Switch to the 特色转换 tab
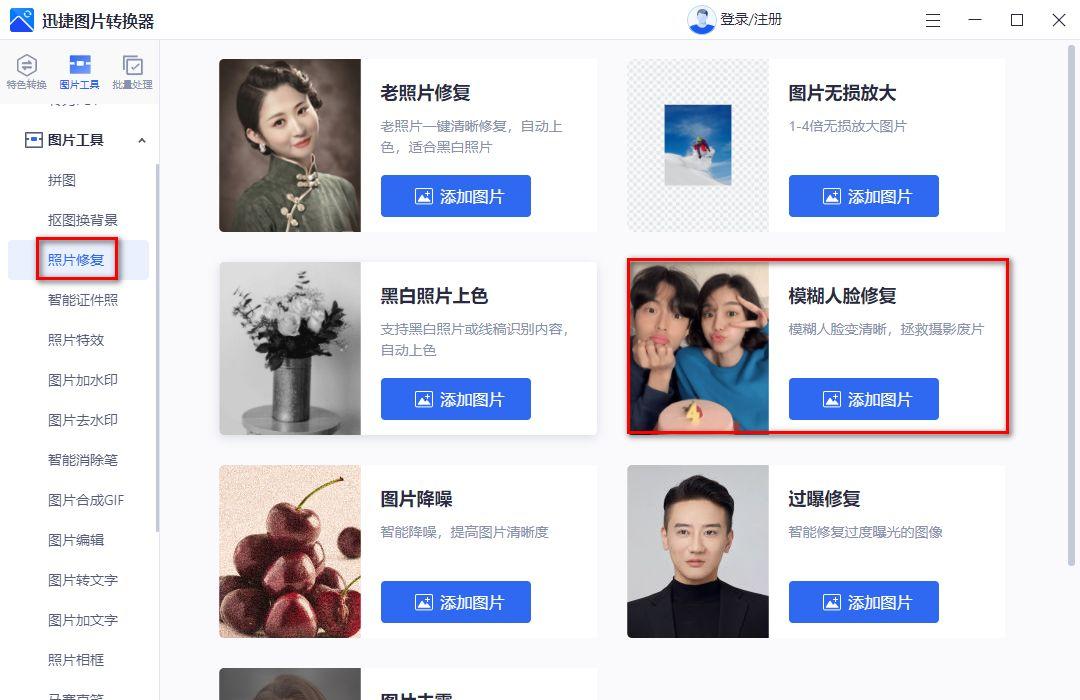 (x=27, y=72)
